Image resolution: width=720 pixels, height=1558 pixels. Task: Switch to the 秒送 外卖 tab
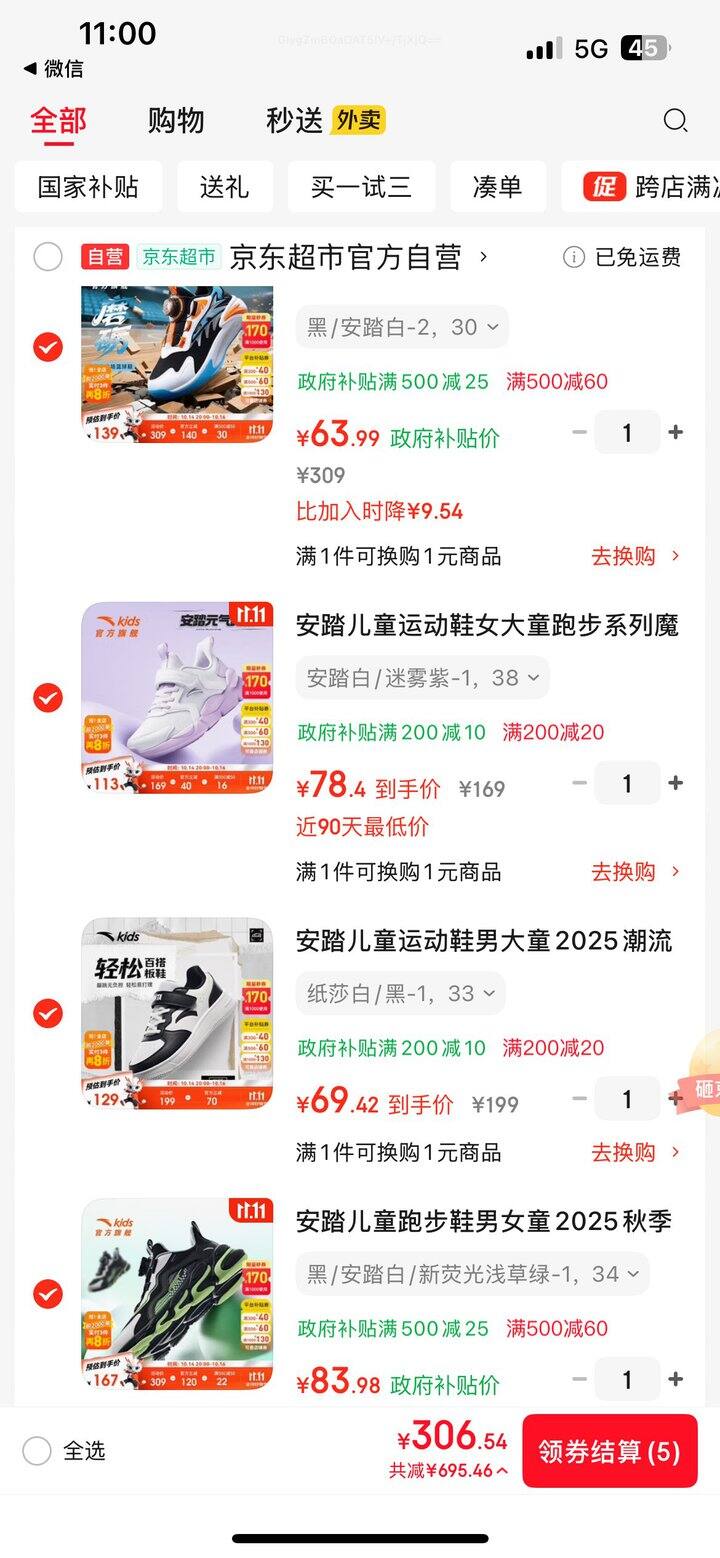[x=325, y=121]
